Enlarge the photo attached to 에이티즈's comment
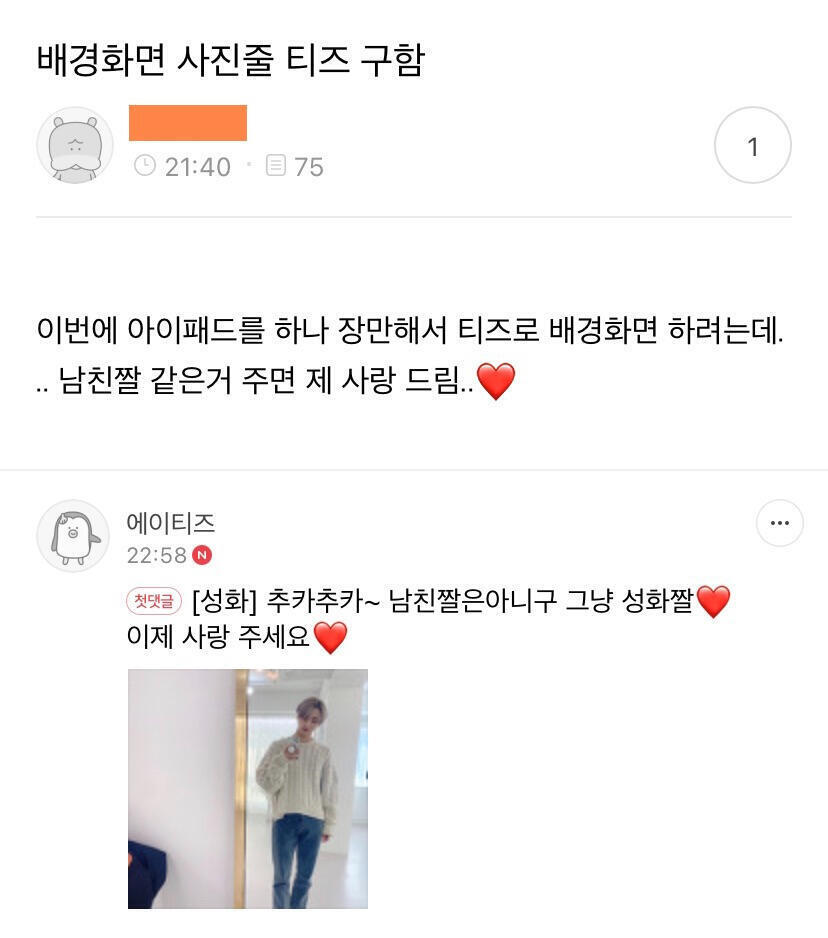 point(248,788)
